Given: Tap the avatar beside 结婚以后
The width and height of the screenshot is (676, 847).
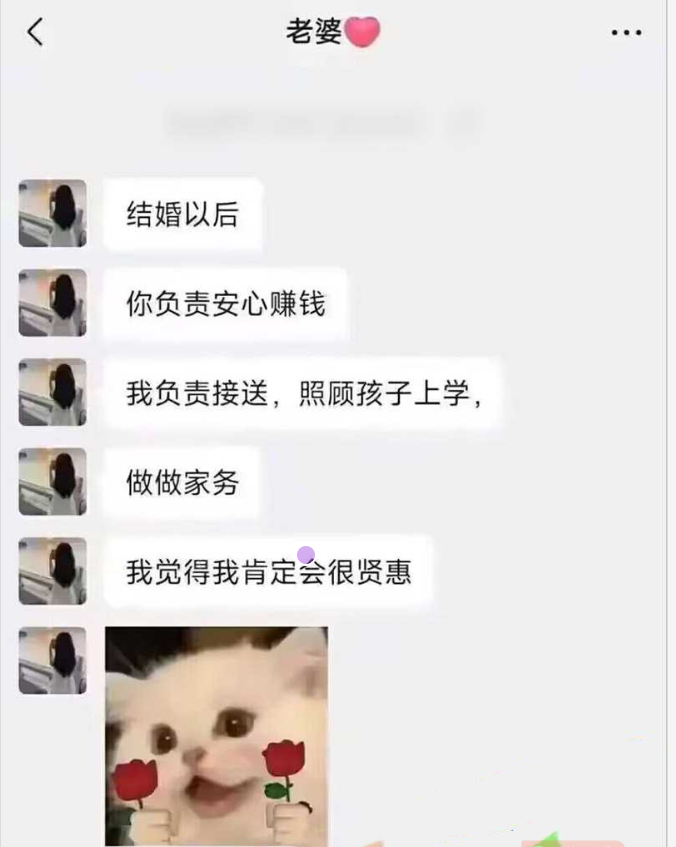Looking at the screenshot, I should click(52, 213).
